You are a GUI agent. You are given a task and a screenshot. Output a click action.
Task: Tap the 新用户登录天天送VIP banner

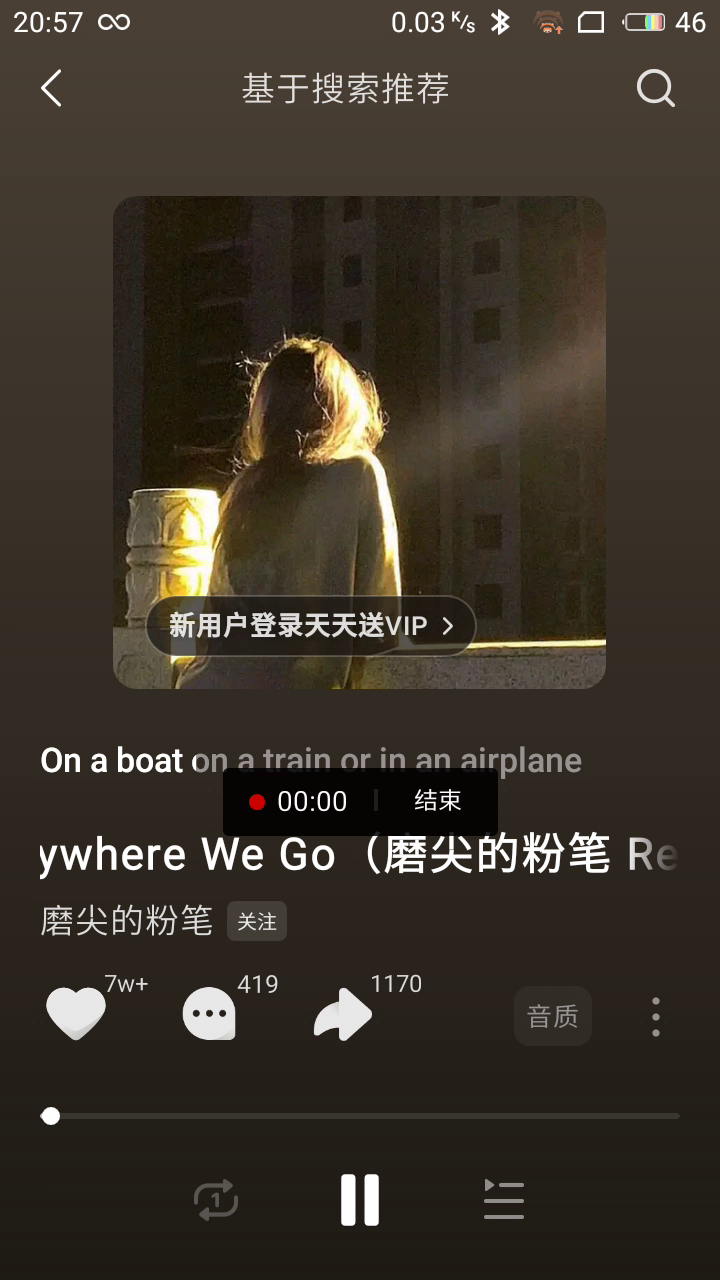tap(310, 626)
